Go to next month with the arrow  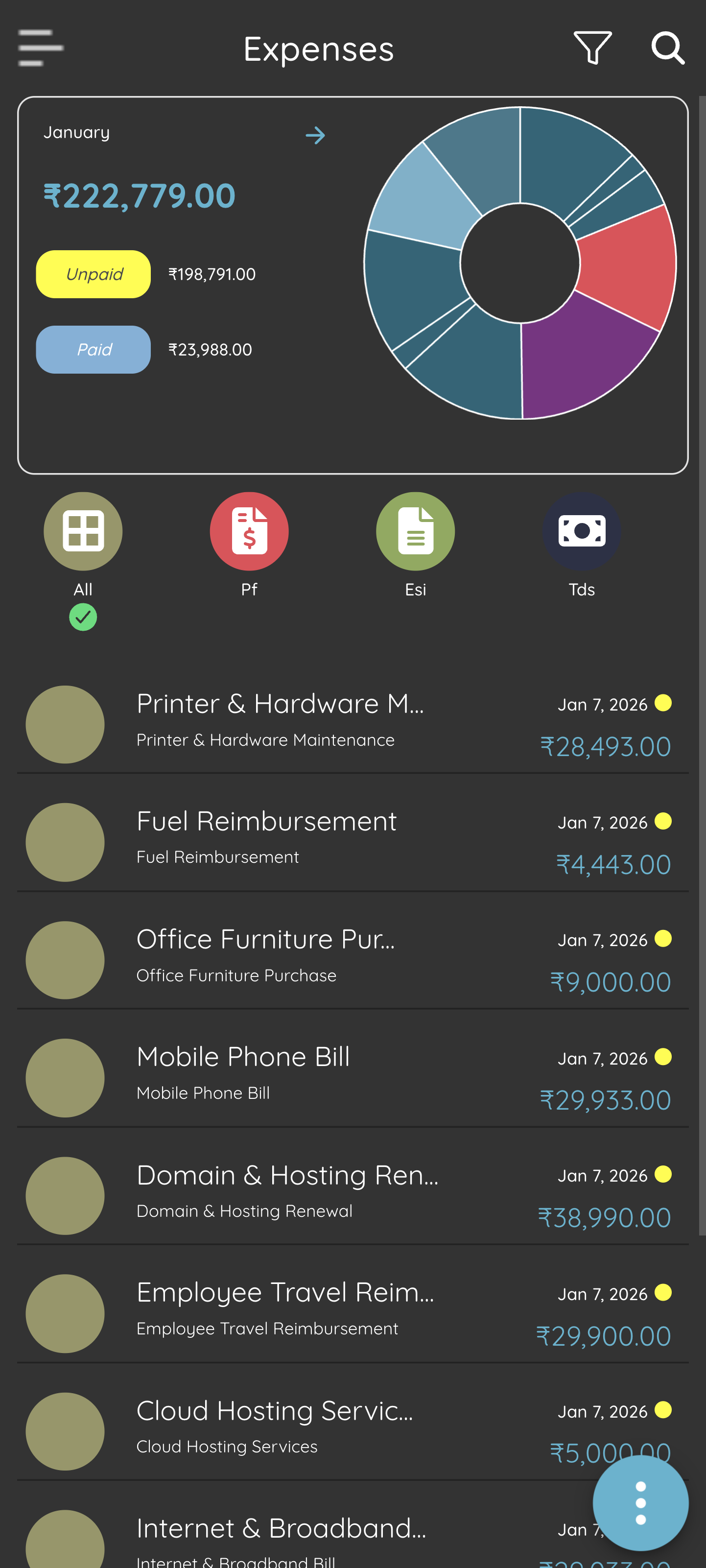tap(315, 135)
